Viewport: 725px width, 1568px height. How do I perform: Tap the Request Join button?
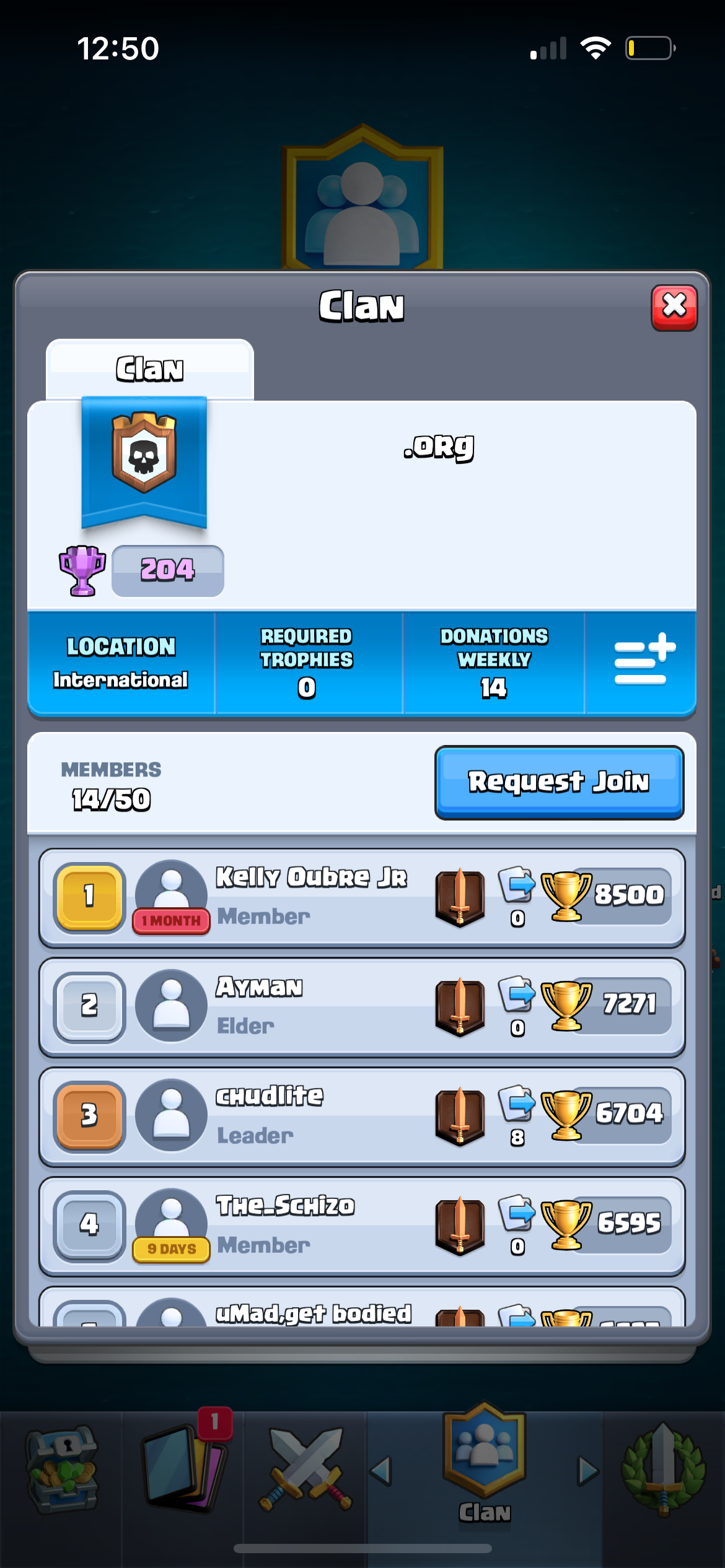point(559,782)
